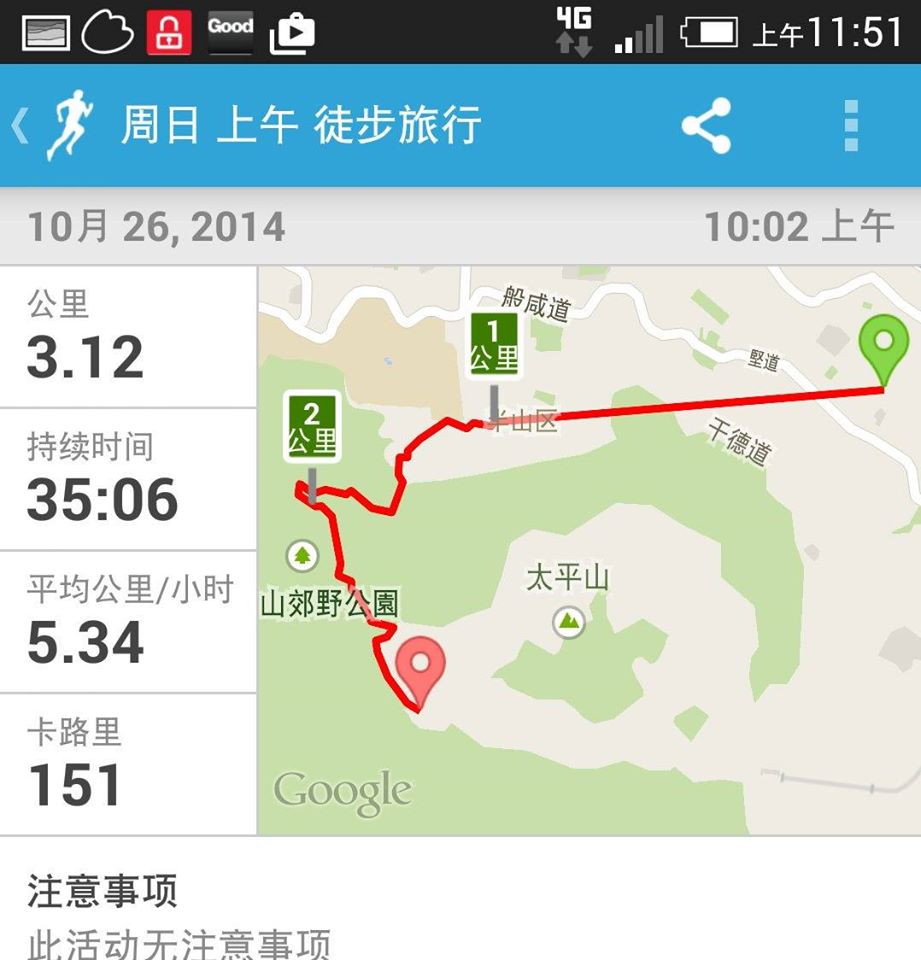The width and height of the screenshot is (921, 960).
Task: Open the overflow menu
Action: 851,126
